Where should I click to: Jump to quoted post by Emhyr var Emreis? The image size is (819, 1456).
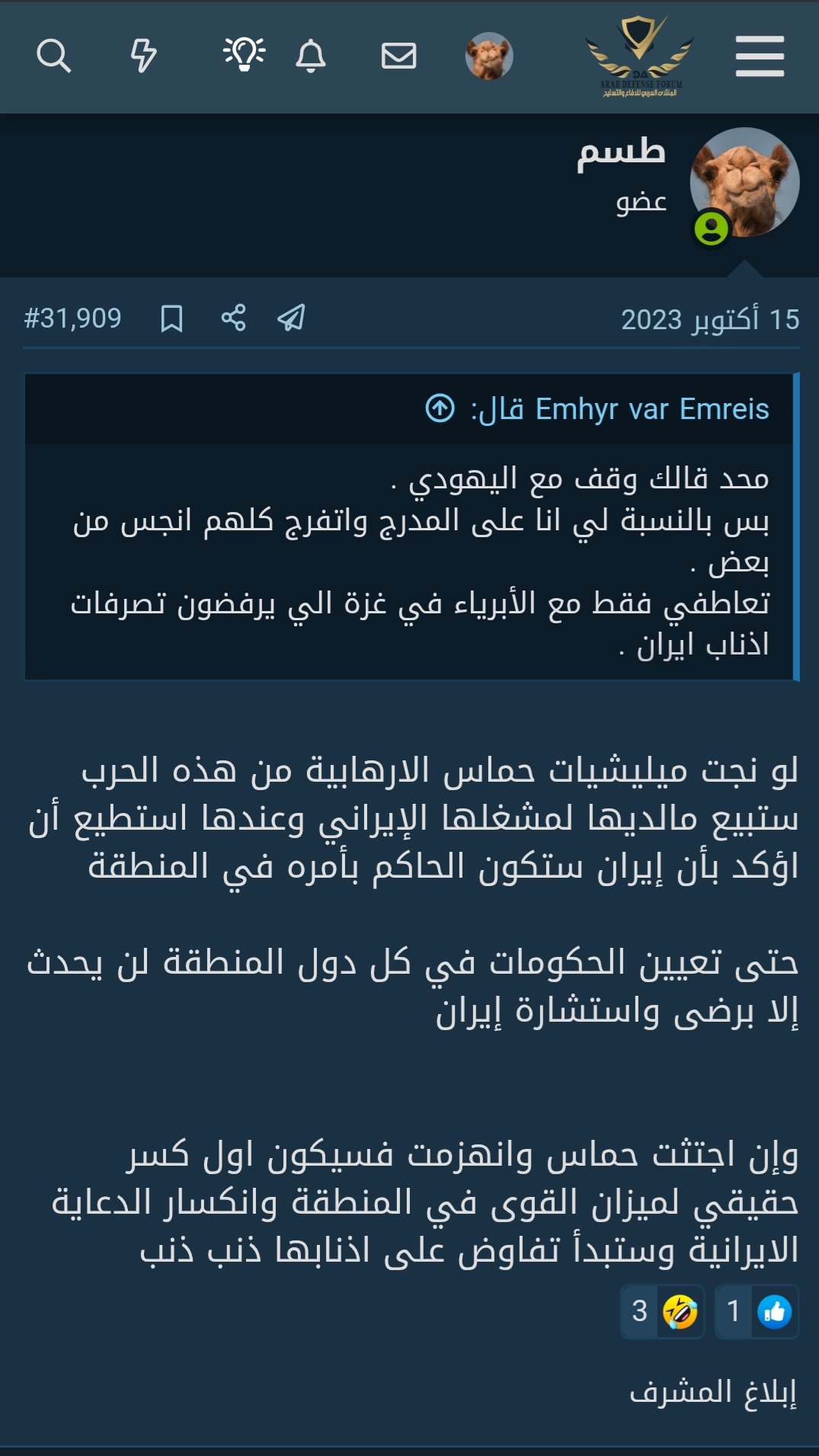(440, 408)
